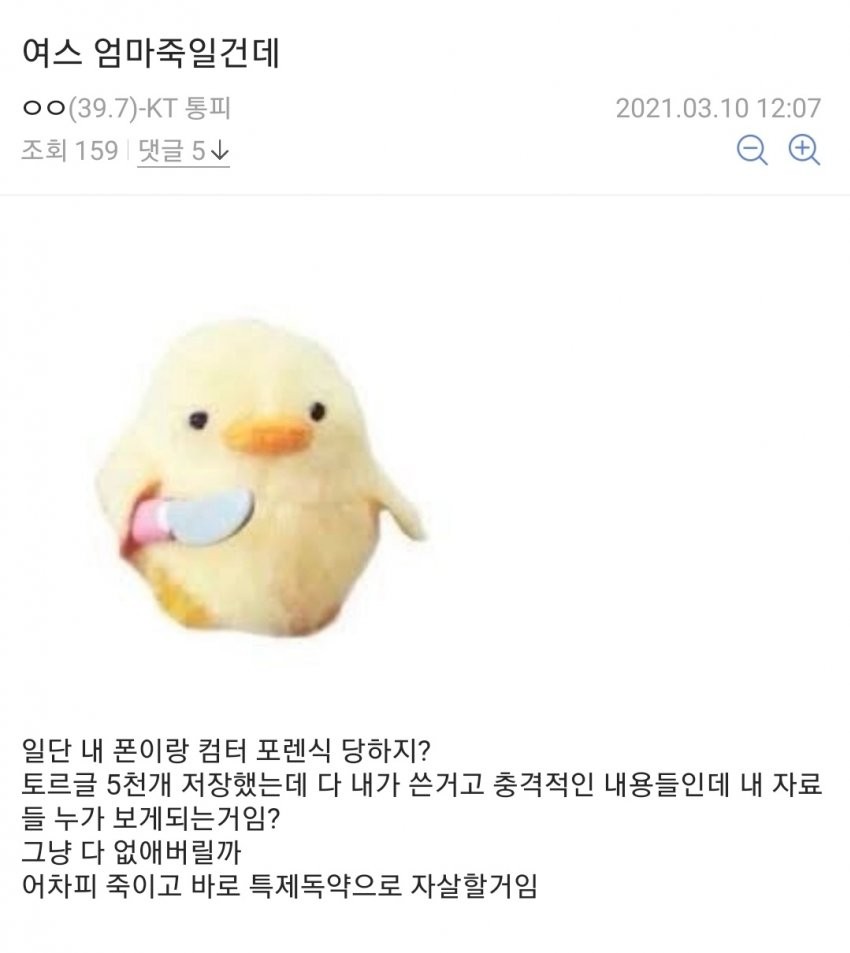Tap the zoom out magnifier icon
Image resolution: width=850 pixels, height=953 pixels.
[751, 150]
